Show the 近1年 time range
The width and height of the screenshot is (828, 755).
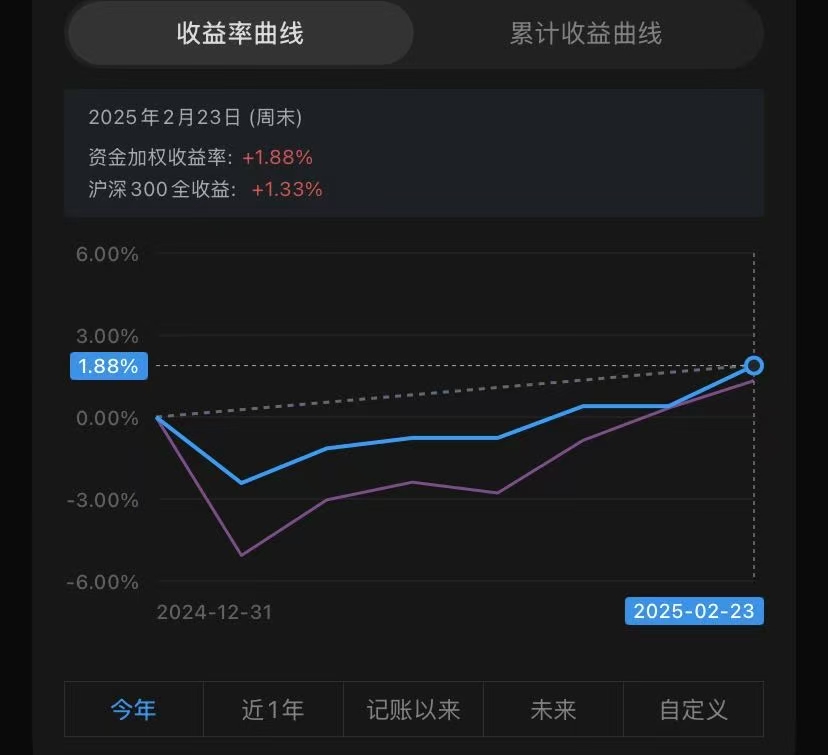pyautogui.click(x=273, y=710)
